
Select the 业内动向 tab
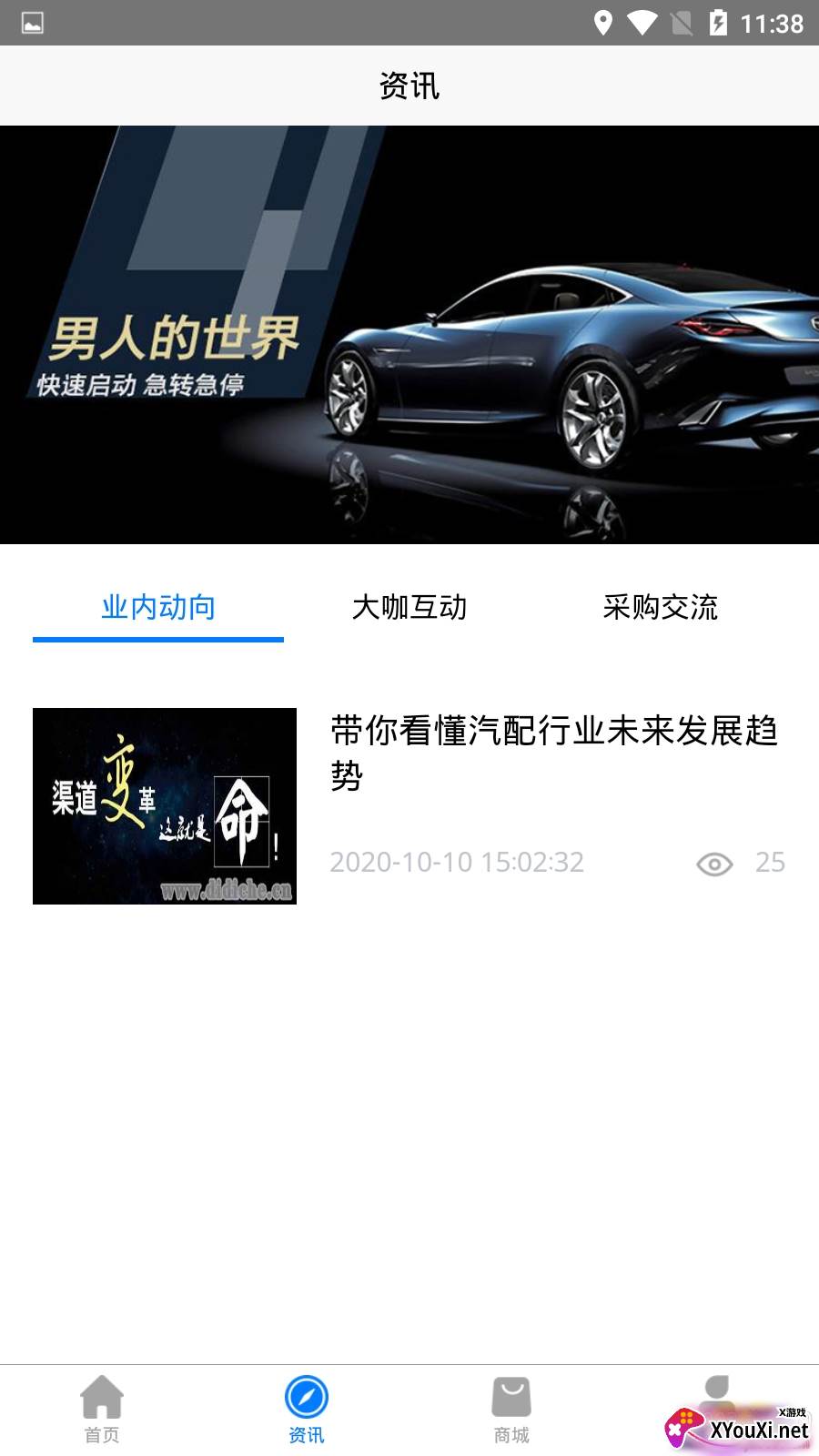pyautogui.click(x=158, y=607)
